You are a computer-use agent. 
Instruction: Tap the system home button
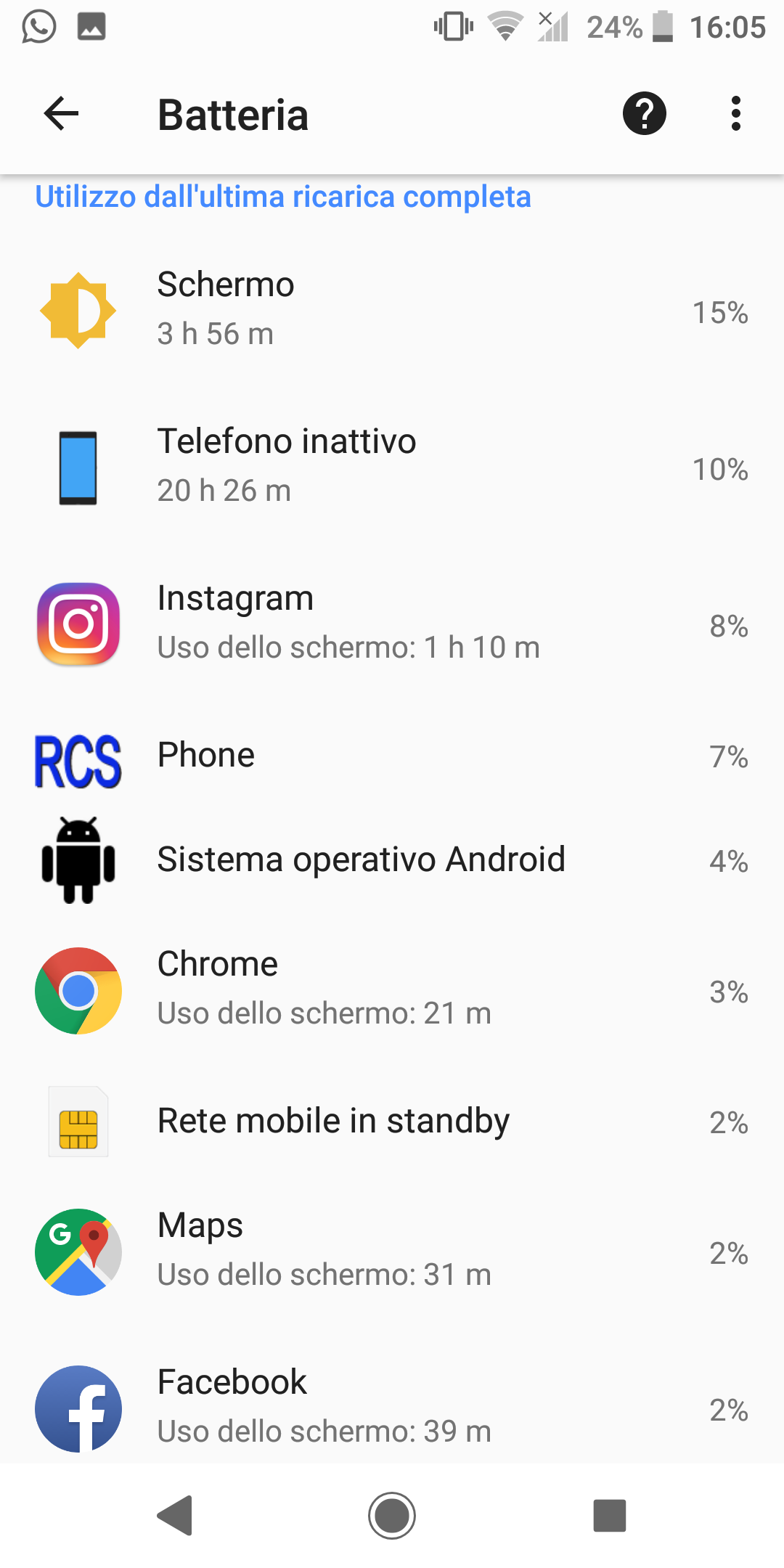point(392,1516)
